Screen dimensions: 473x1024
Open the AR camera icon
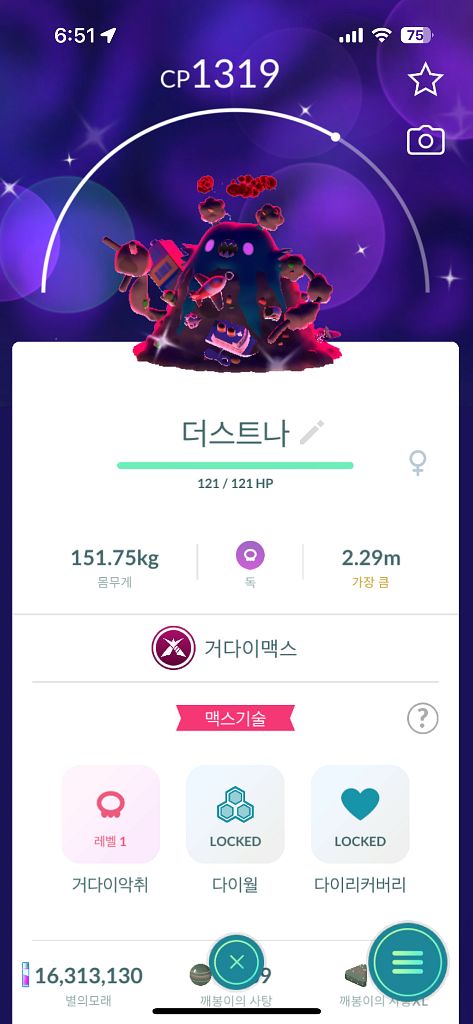[x=425, y=140]
